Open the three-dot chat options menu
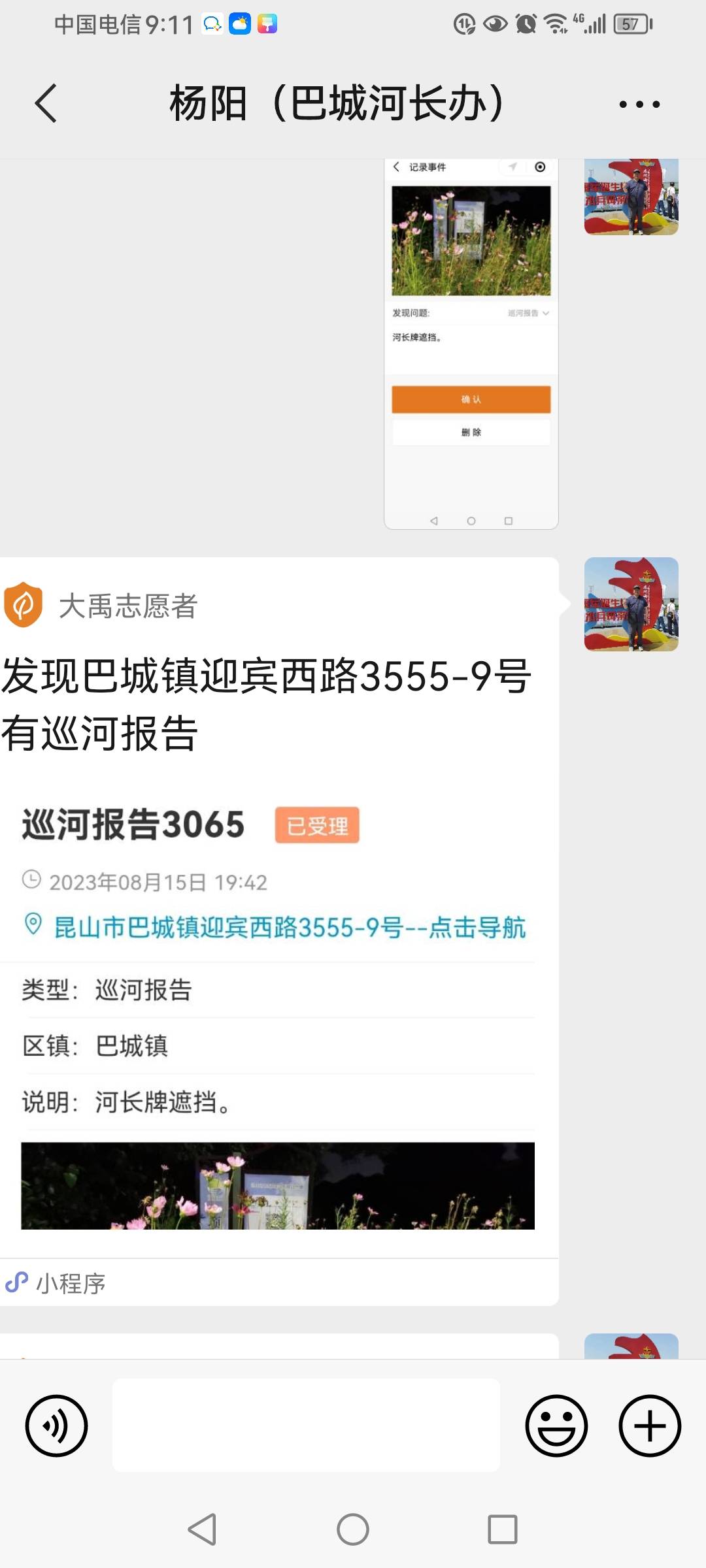The image size is (706, 1568). tap(639, 104)
